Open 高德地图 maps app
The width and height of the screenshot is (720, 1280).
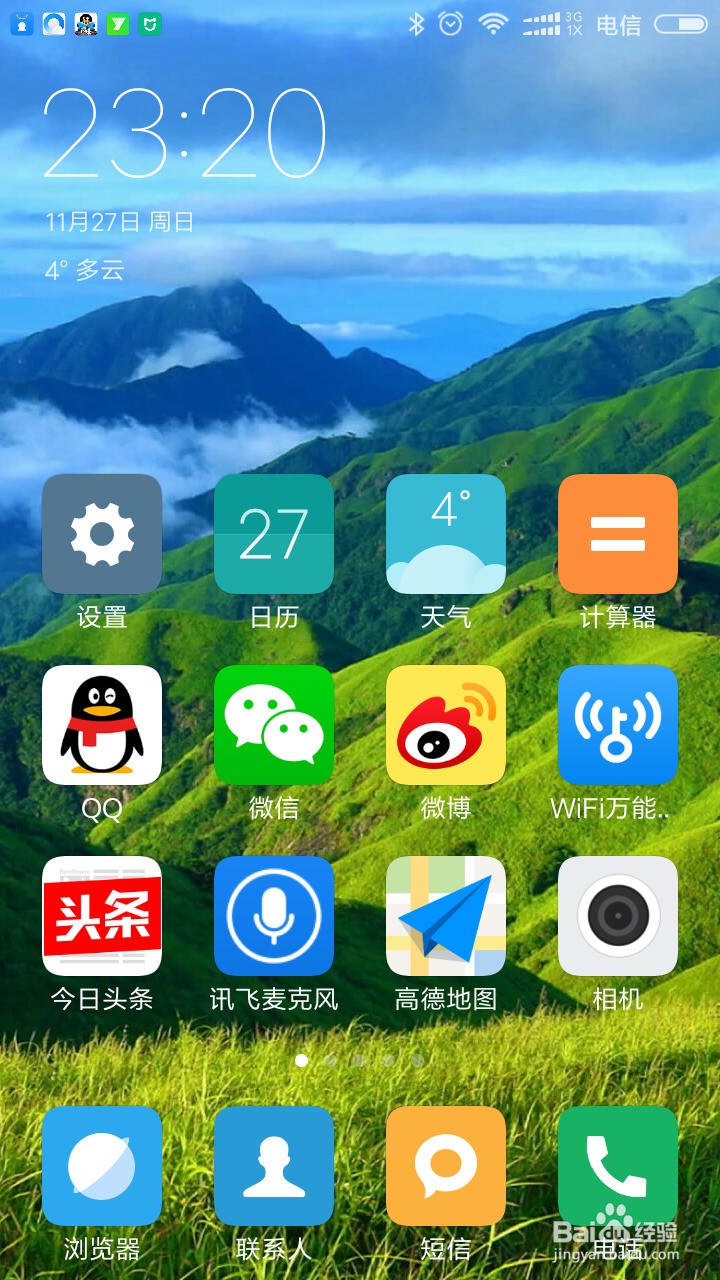pos(446,916)
